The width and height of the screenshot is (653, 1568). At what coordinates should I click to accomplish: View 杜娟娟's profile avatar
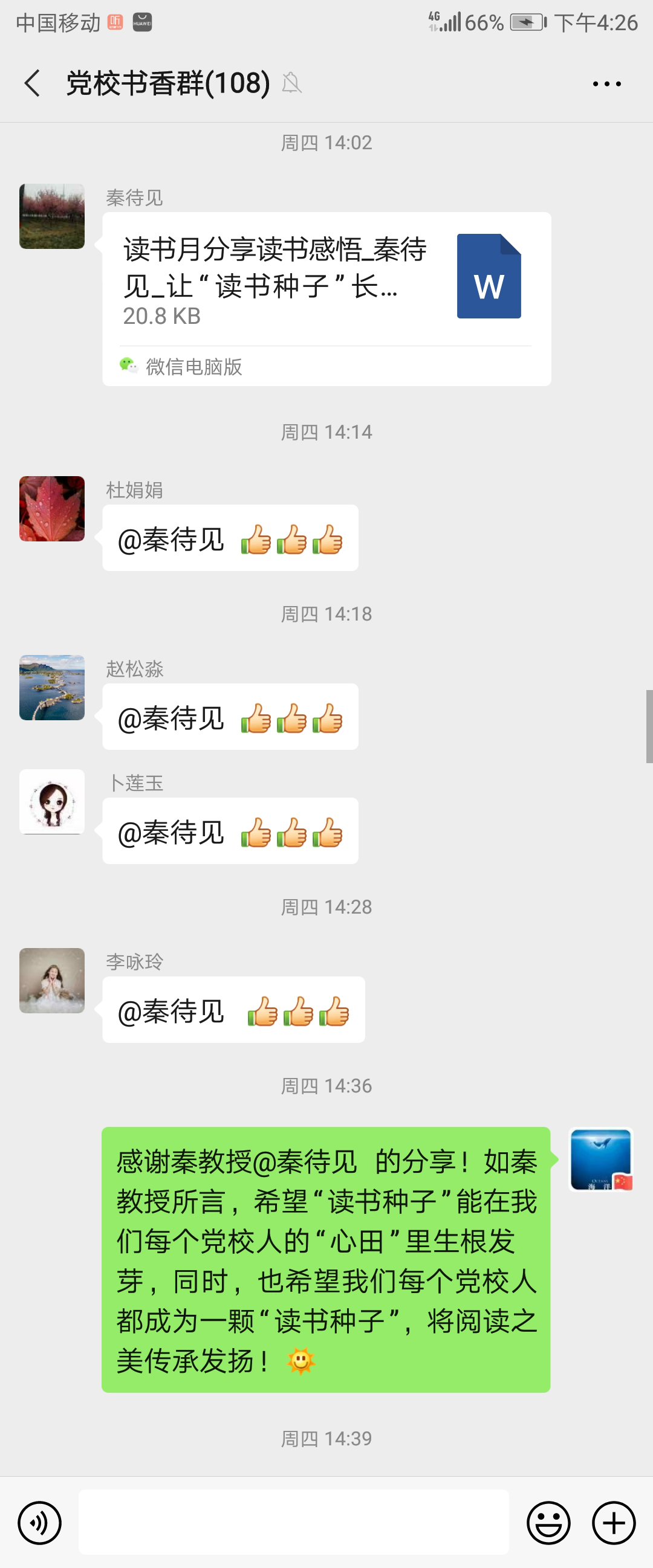click(52, 508)
